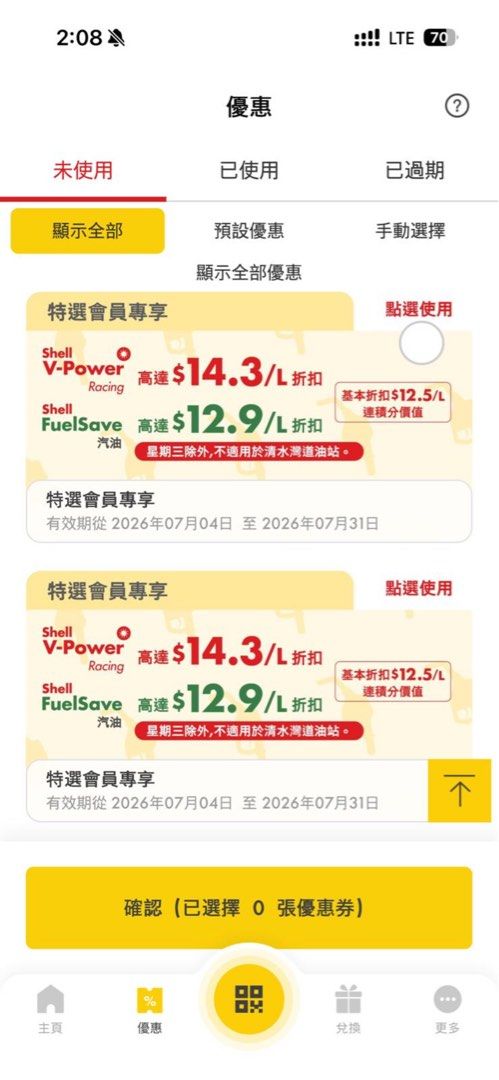This screenshot has height=1080, width=499.
Task: Open the help question mark icon
Action: click(x=456, y=106)
